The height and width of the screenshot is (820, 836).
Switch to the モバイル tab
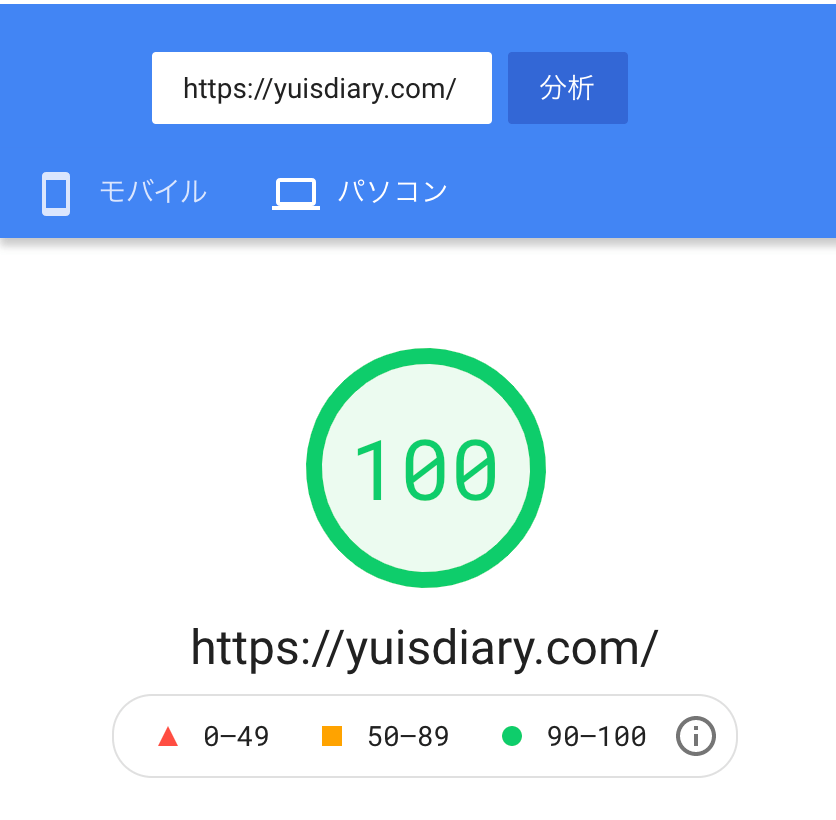124,192
